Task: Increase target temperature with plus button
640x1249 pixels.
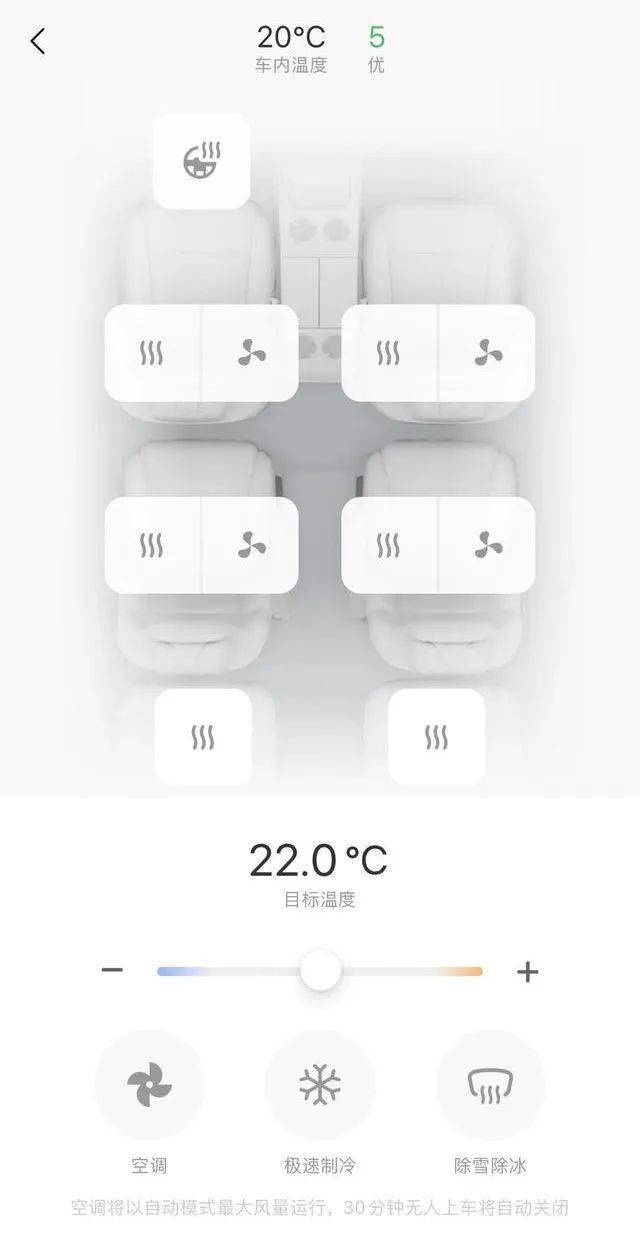Action: [x=527, y=971]
